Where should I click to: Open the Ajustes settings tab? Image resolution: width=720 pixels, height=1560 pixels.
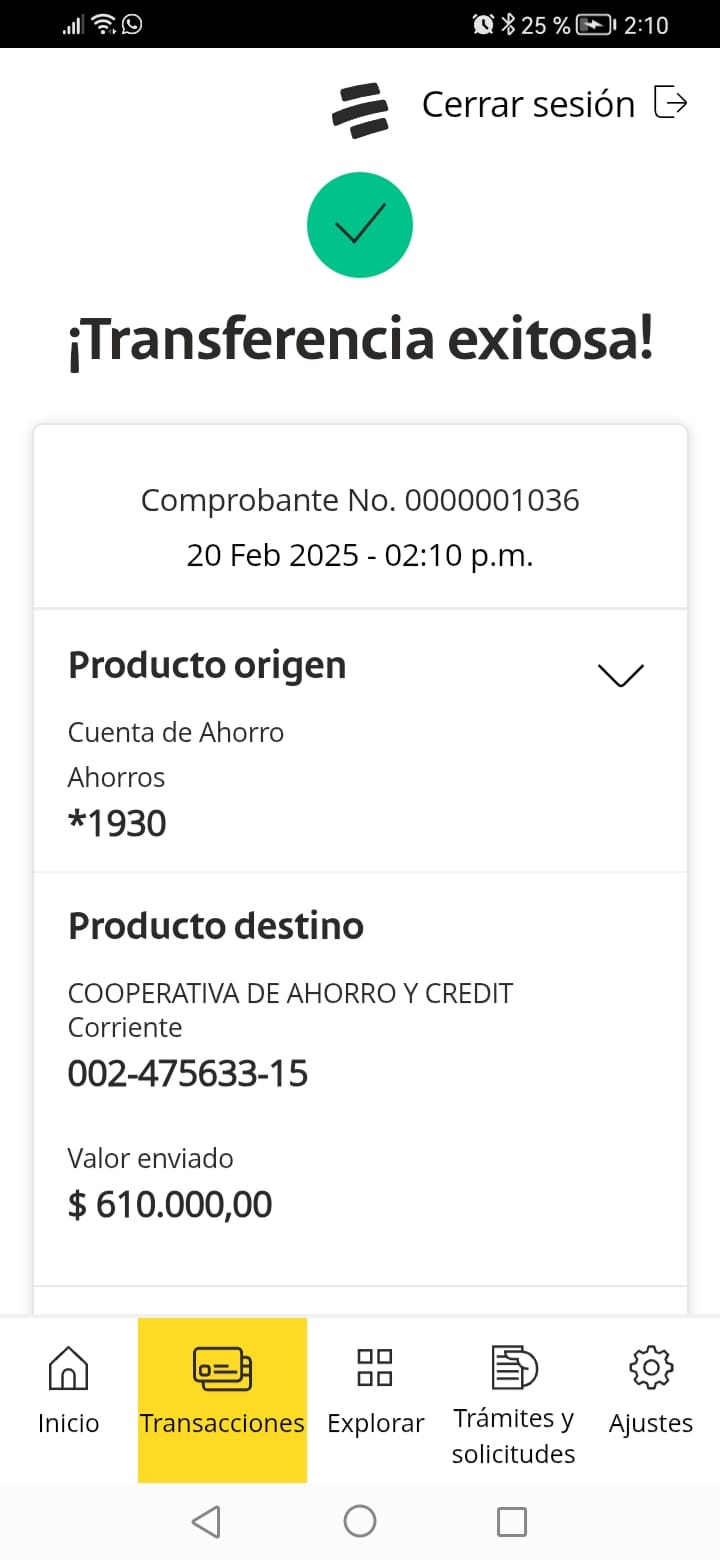tap(650, 1390)
